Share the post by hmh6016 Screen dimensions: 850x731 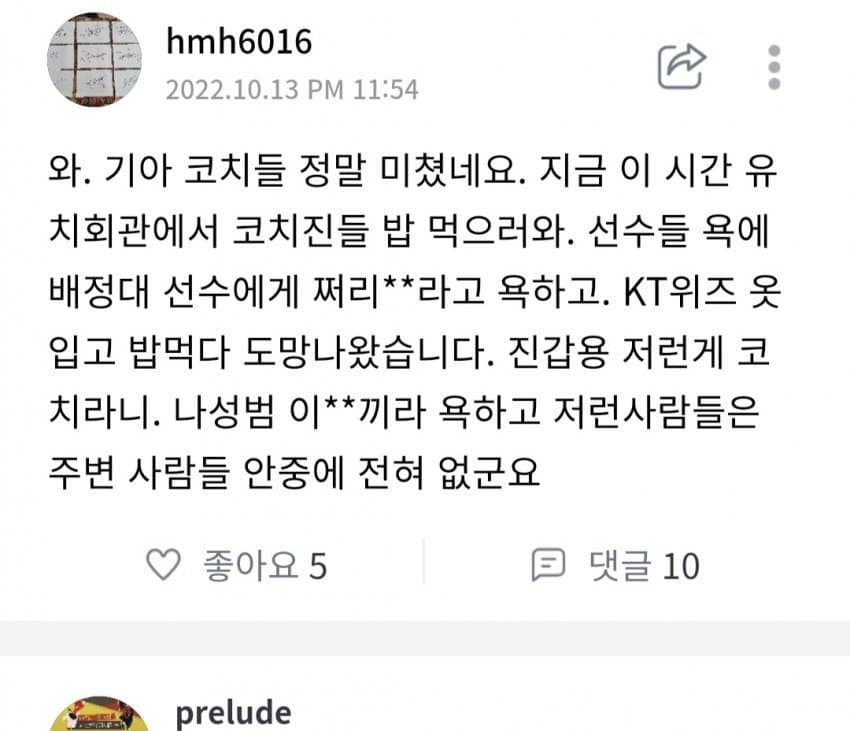tap(682, 66)
